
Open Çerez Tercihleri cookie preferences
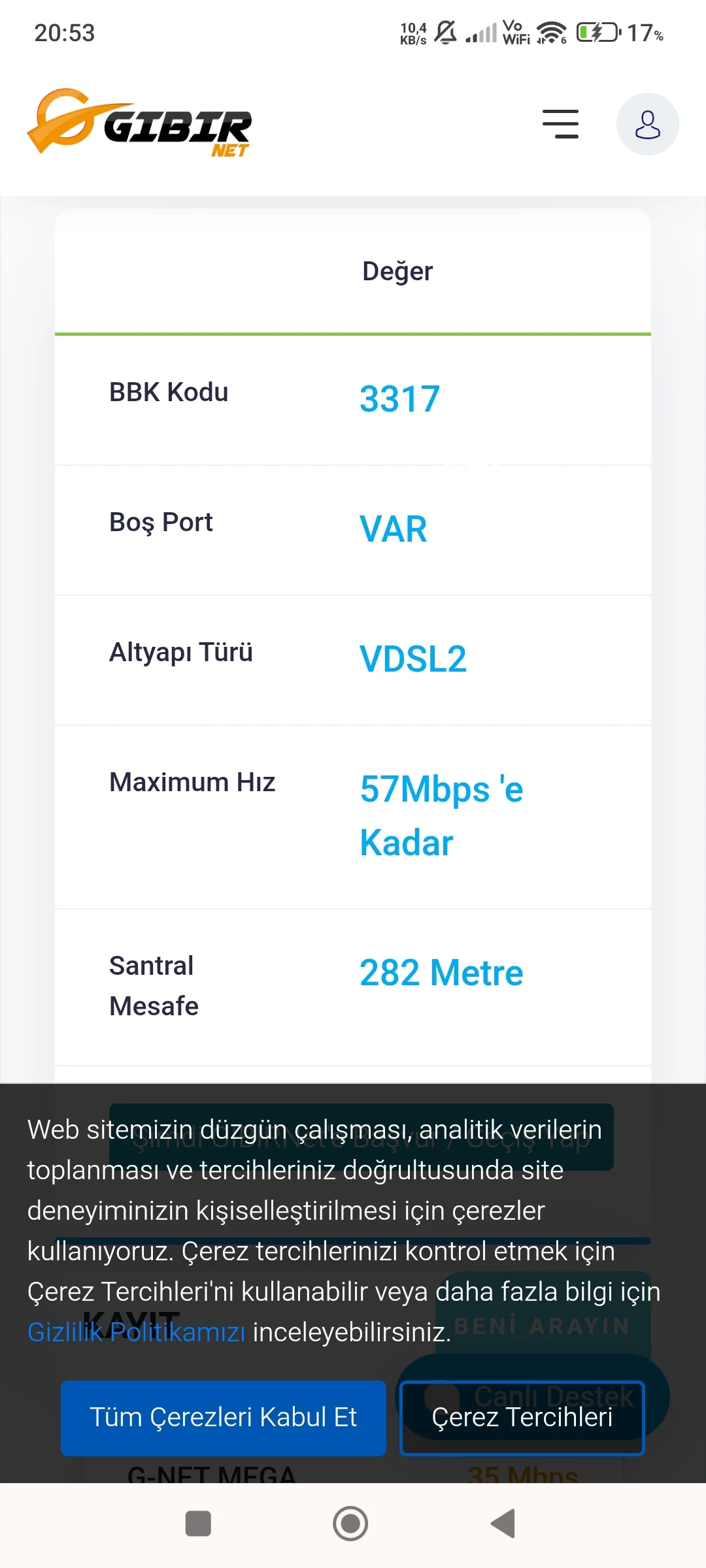pyautogui.click(x=522, y=1418)
